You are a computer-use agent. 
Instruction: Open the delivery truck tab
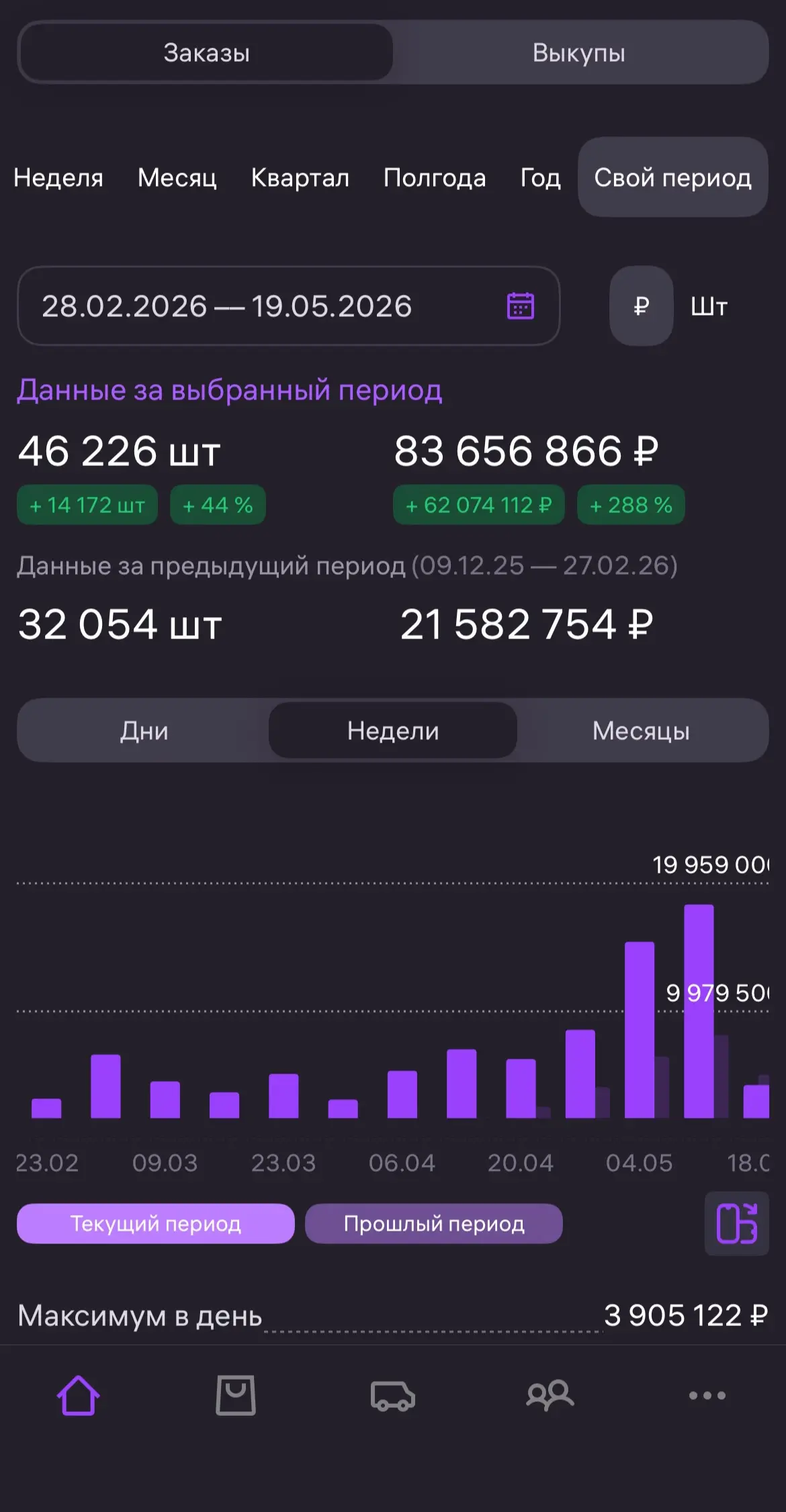point(393,1396)
